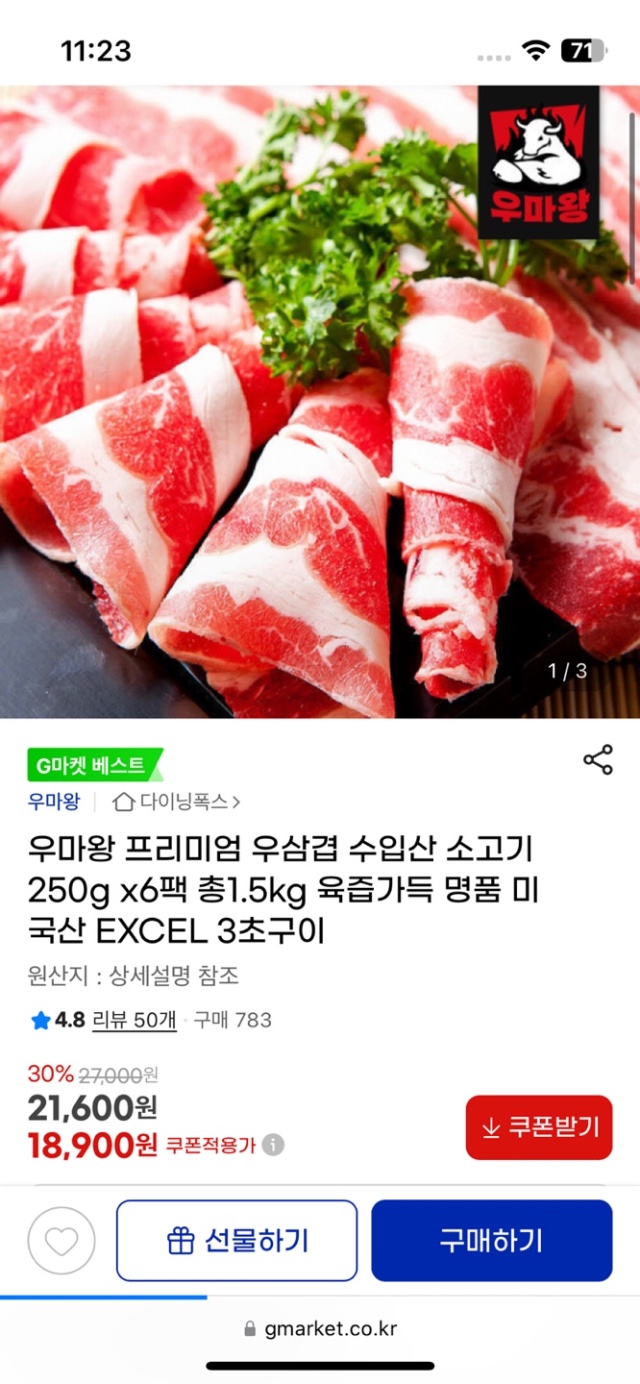Tap 구매하기 to buy now
Viewport: 640px width, 1384px height.
491,1241
